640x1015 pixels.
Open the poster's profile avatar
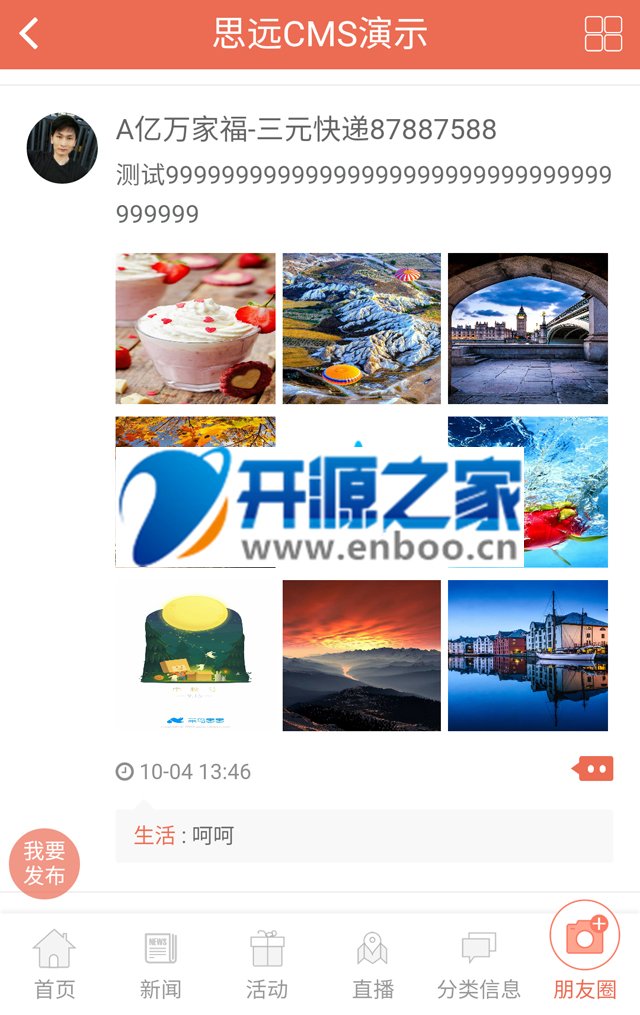(x=62, y=148)
